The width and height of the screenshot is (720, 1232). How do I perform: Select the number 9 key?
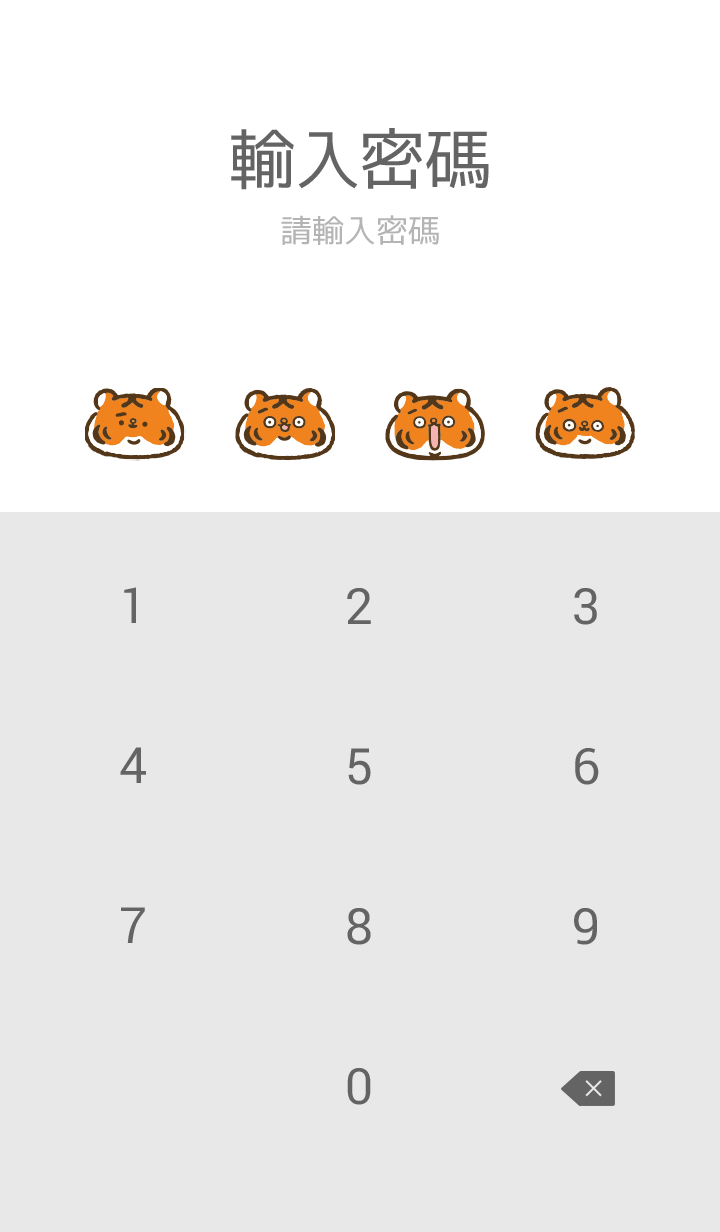point(586,927)
